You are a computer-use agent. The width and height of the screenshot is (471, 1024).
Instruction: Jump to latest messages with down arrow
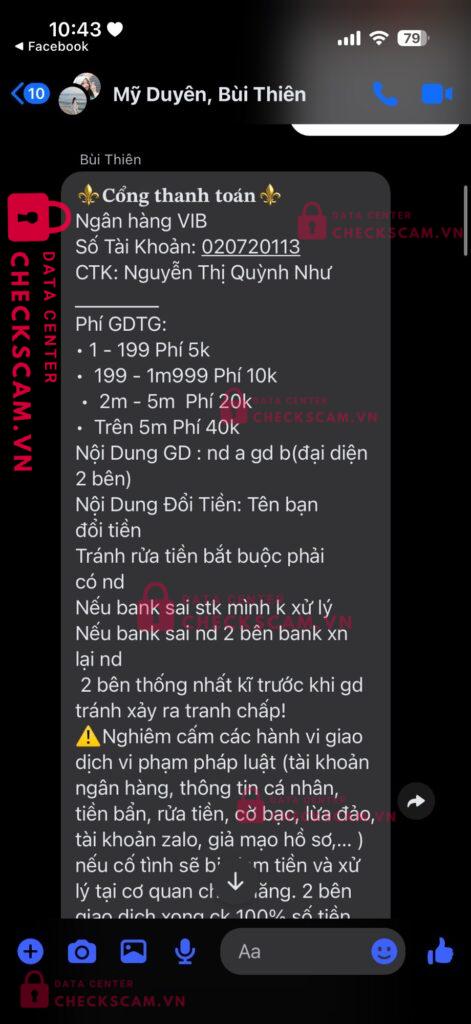point(235,882)
